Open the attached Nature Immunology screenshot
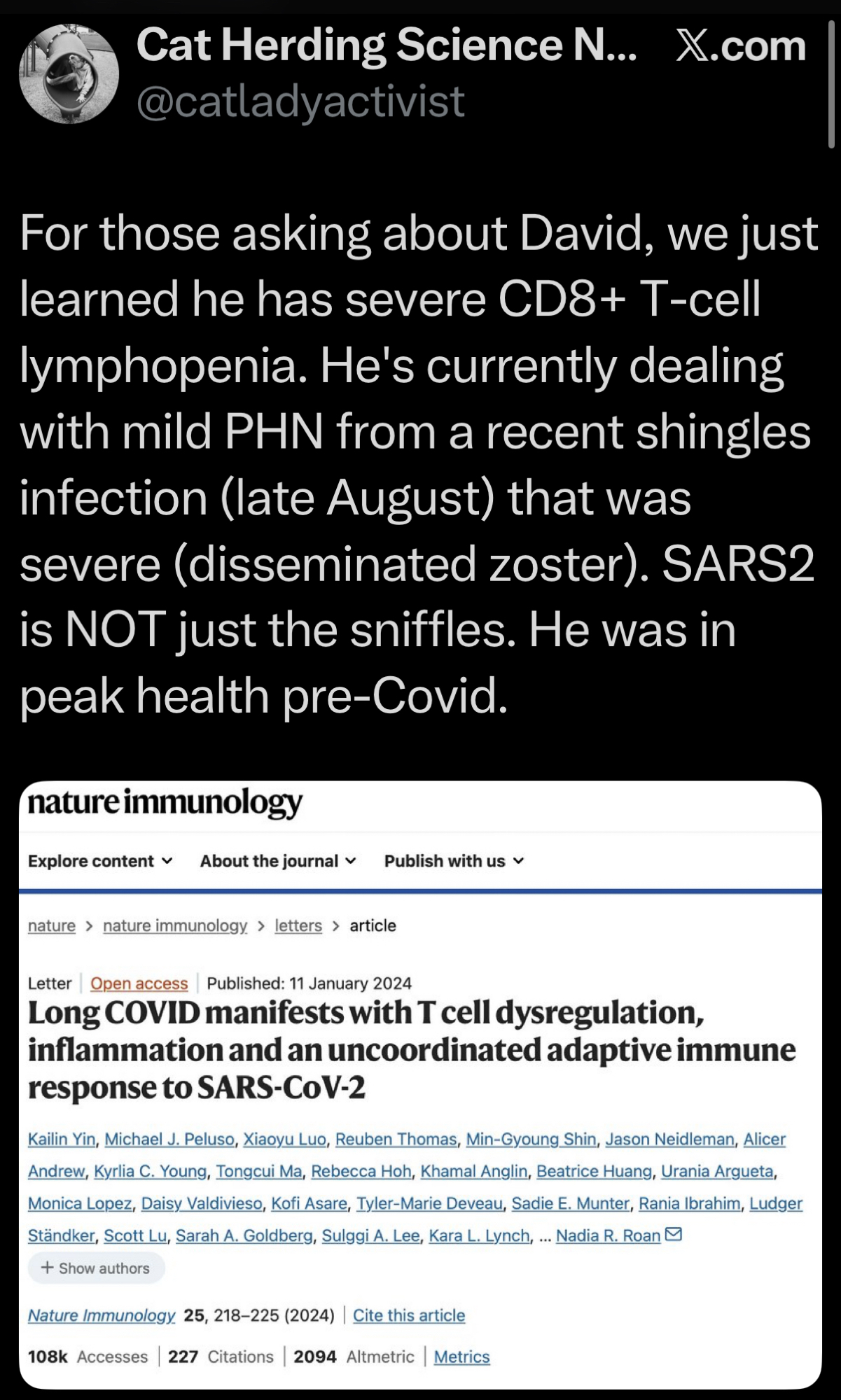 [x=420, y=1085]
